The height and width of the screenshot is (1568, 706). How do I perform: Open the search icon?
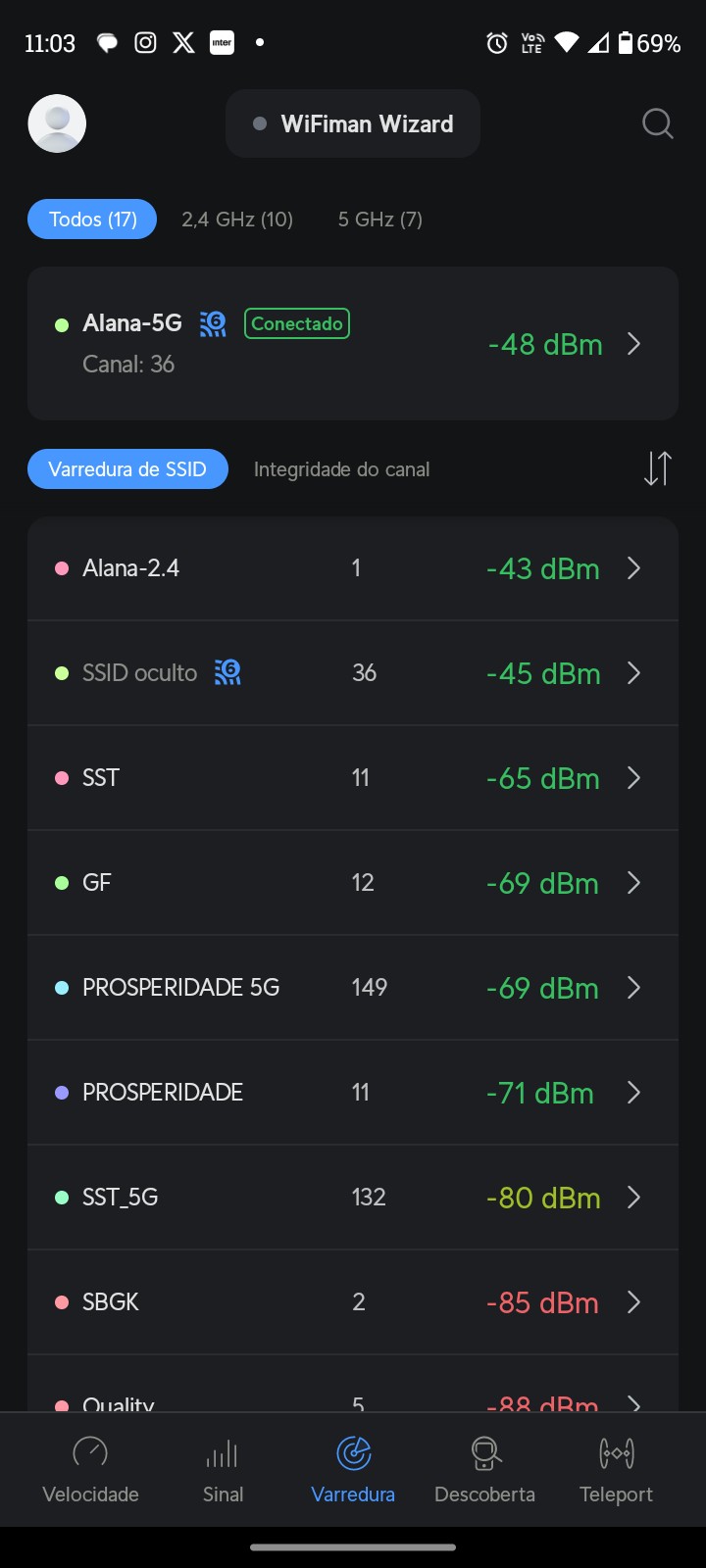click(x=657, y=124)
